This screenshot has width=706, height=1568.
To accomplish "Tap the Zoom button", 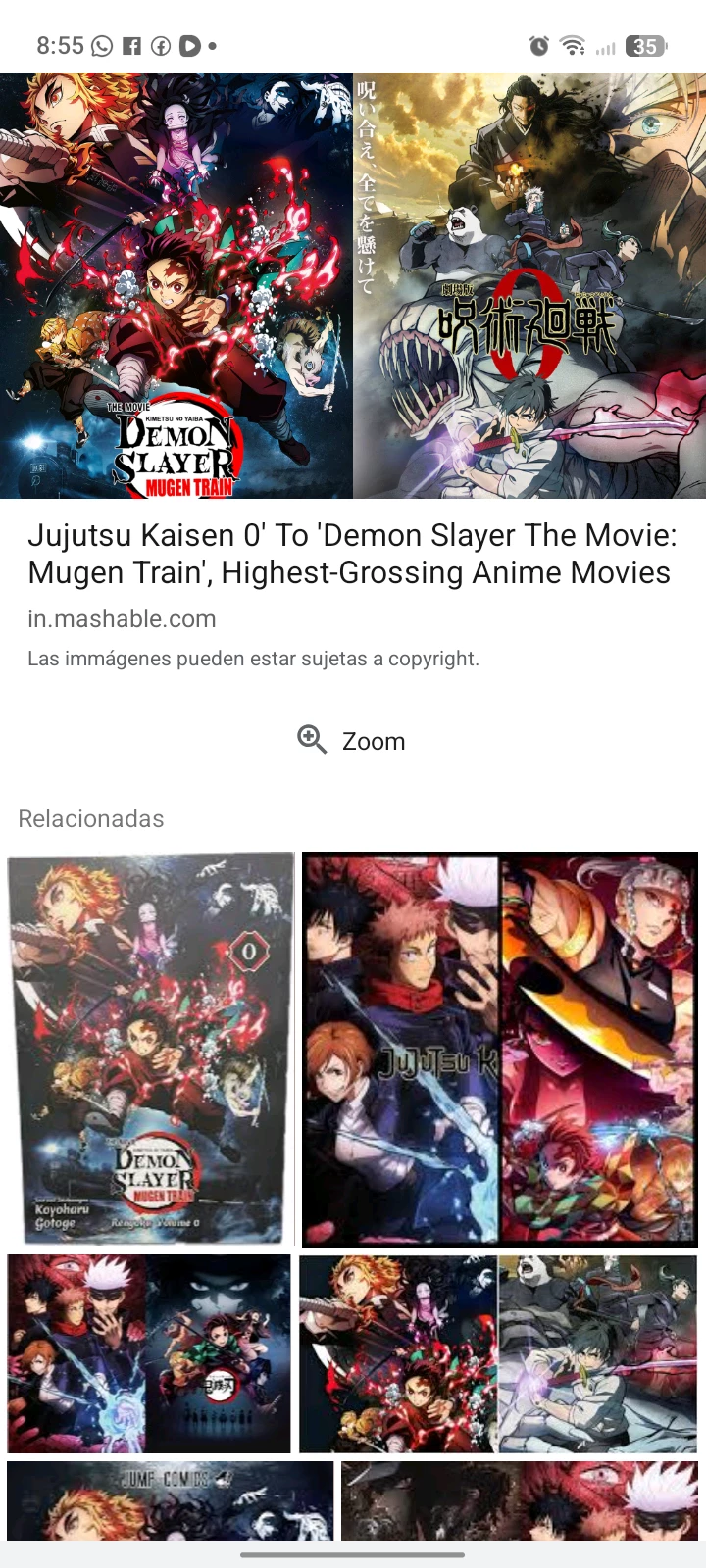I will [x=352, y=741].
